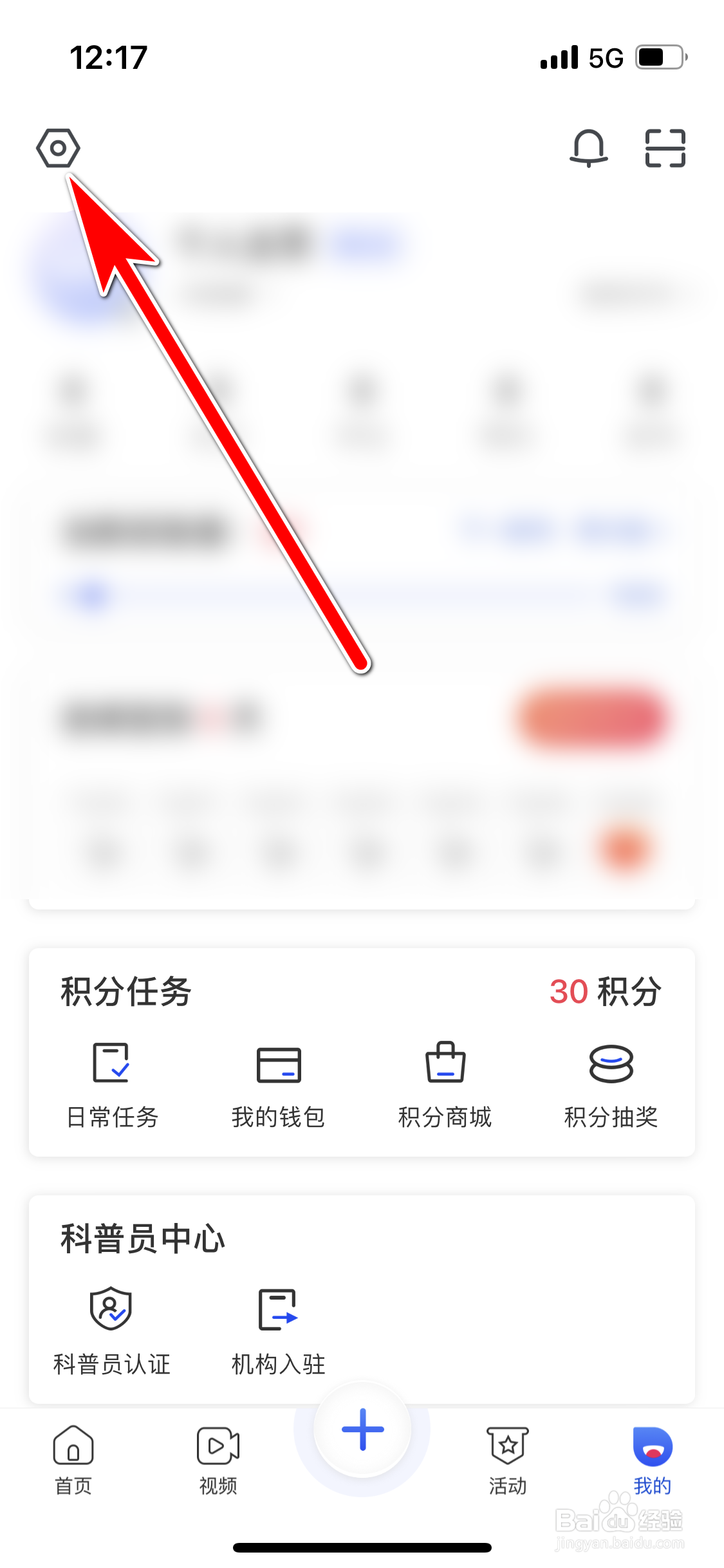Open the settings gear icon
The height and width of the screenshot is (1568, 724).
(x=58, y=148)
